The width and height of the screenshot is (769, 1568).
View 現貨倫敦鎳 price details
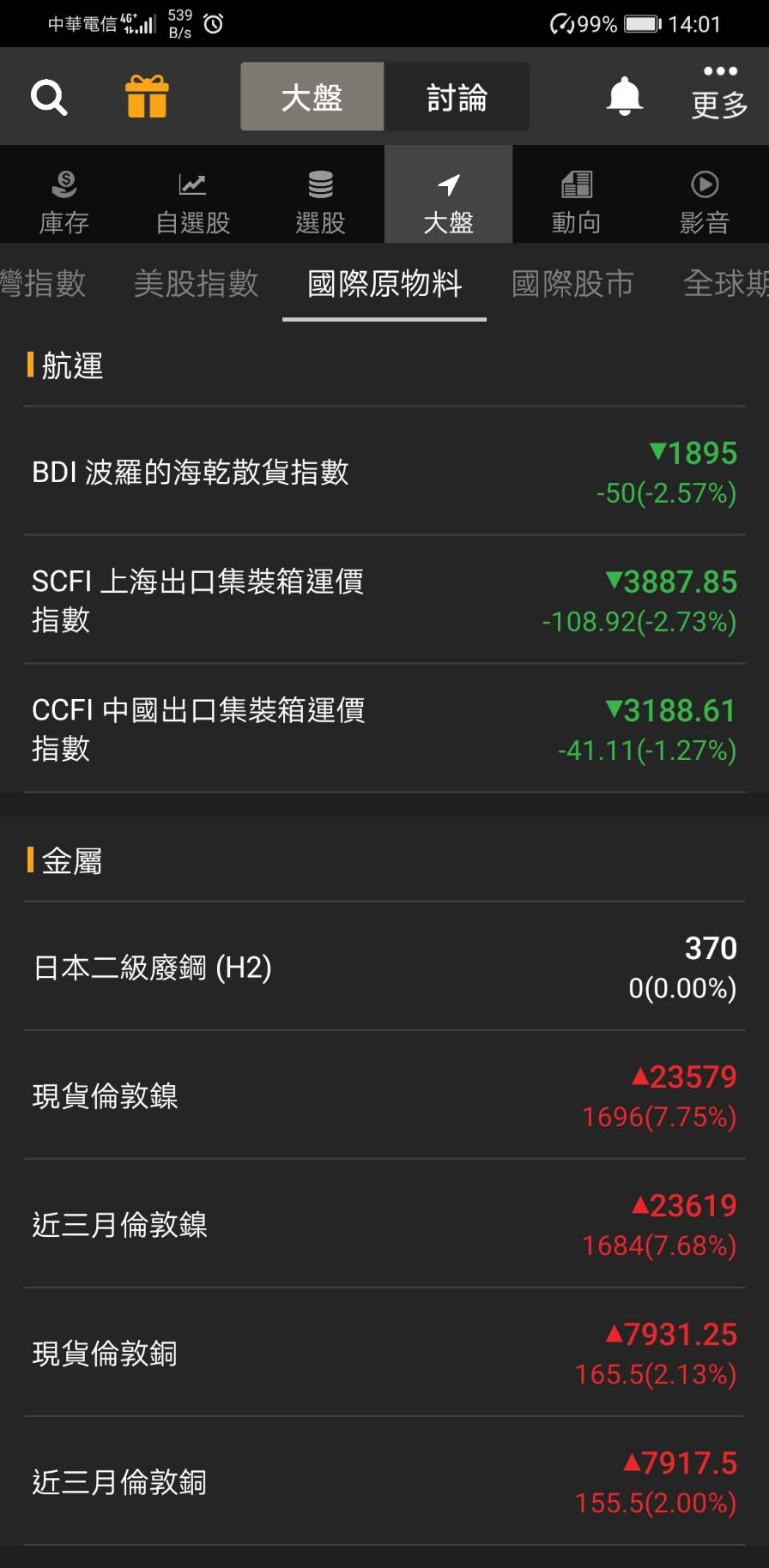click(384, 1096)
